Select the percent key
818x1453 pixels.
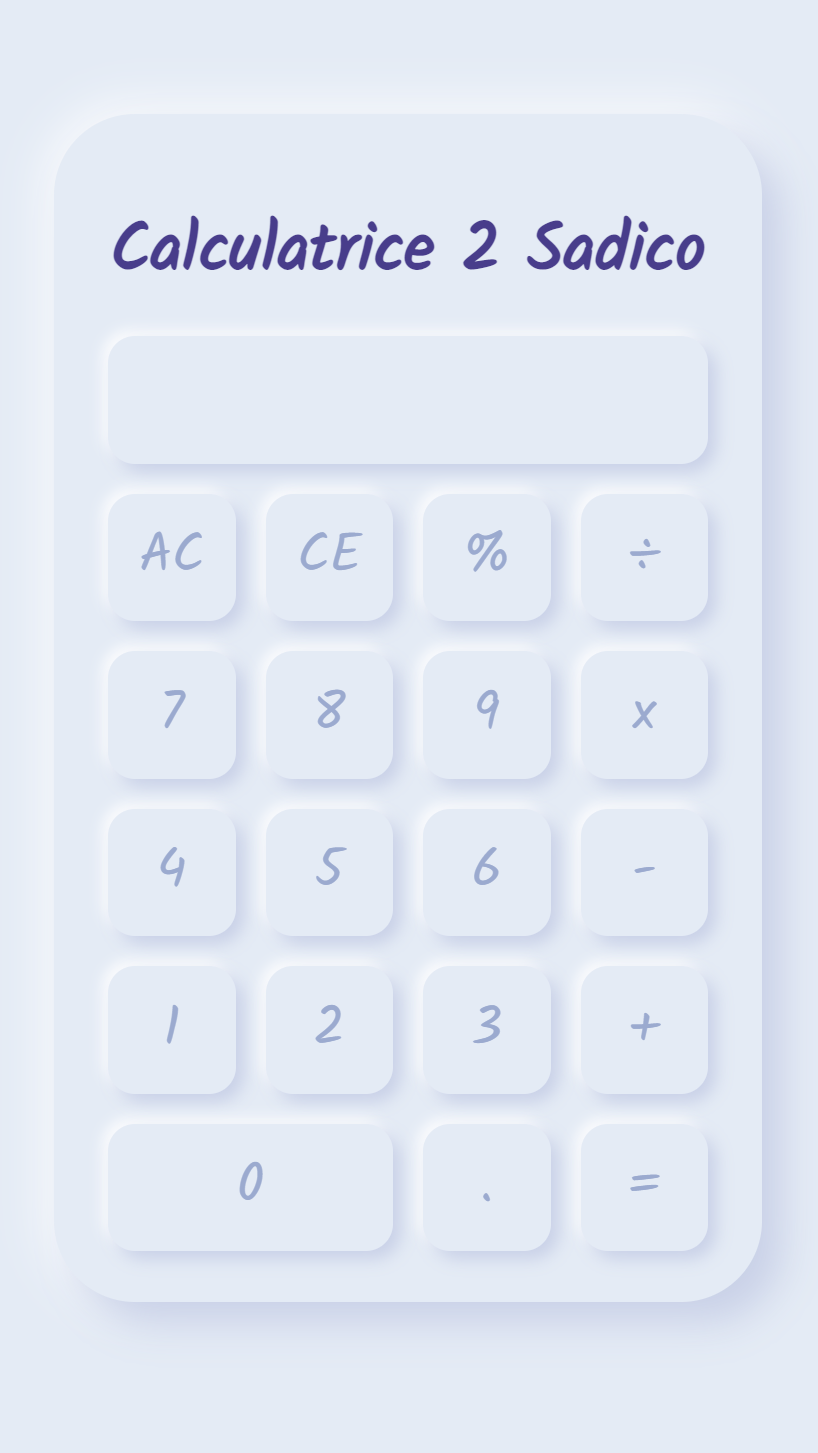(x=487, y=557)
